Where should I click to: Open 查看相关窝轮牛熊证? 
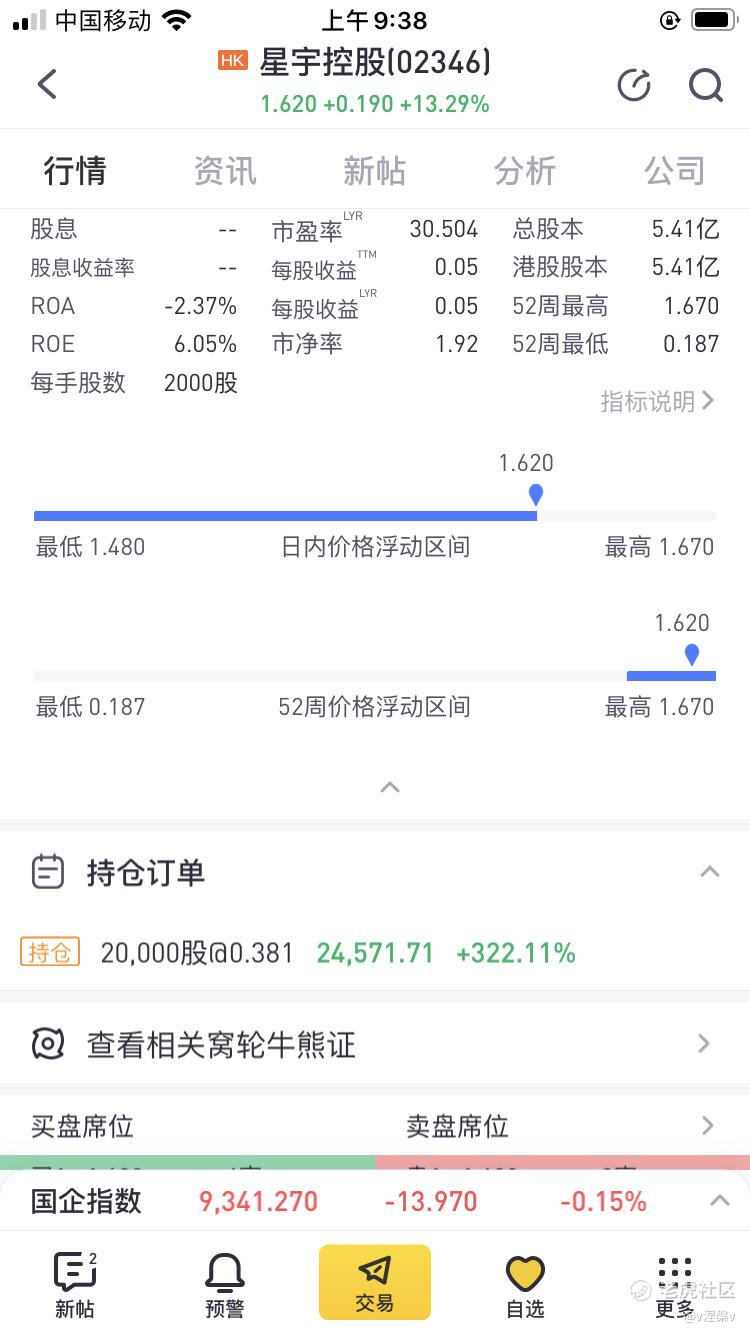pyautogui.click(x=375, y=1045)
